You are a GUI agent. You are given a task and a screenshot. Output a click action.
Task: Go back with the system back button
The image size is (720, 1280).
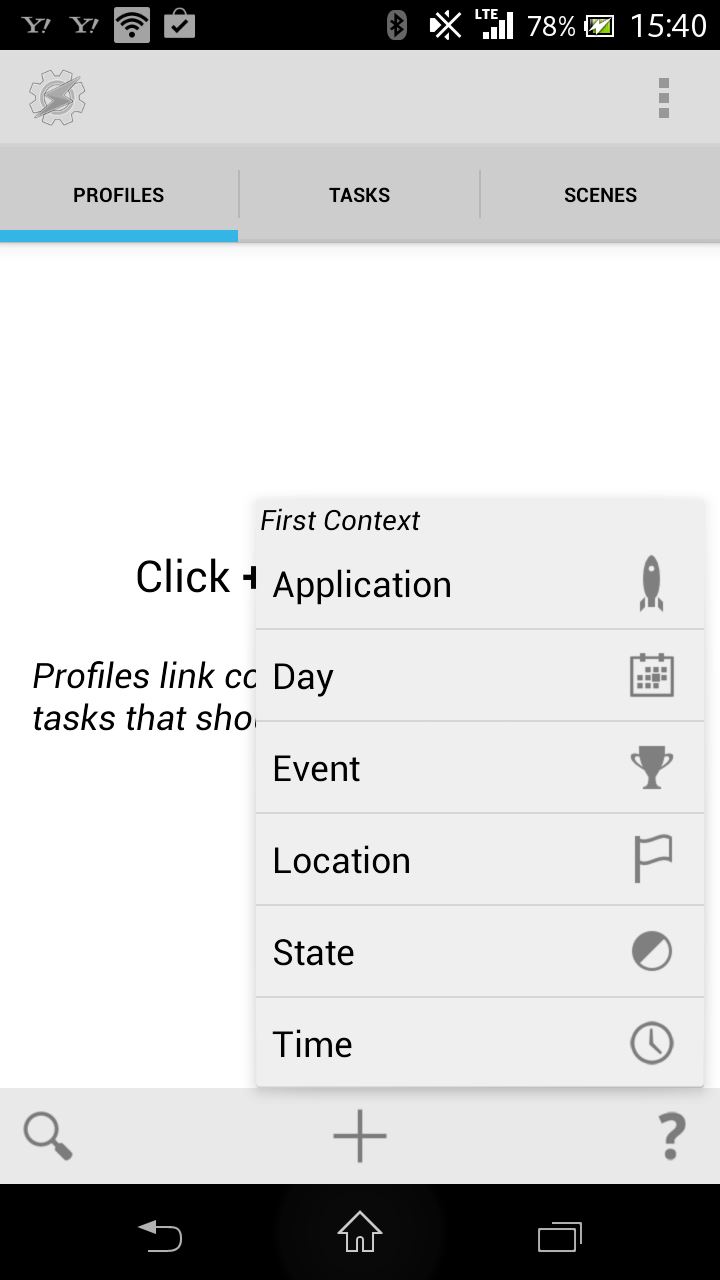click(160, 1235)
